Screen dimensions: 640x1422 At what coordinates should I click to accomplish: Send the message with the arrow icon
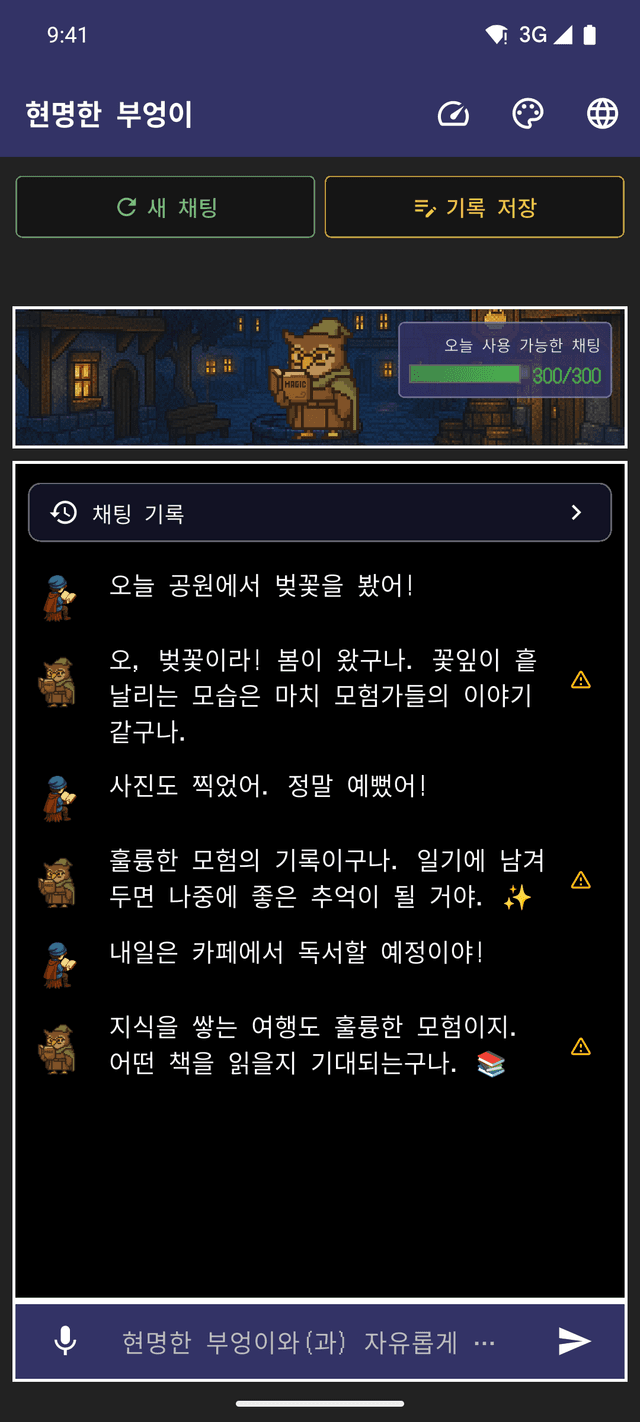(574, 1341)
